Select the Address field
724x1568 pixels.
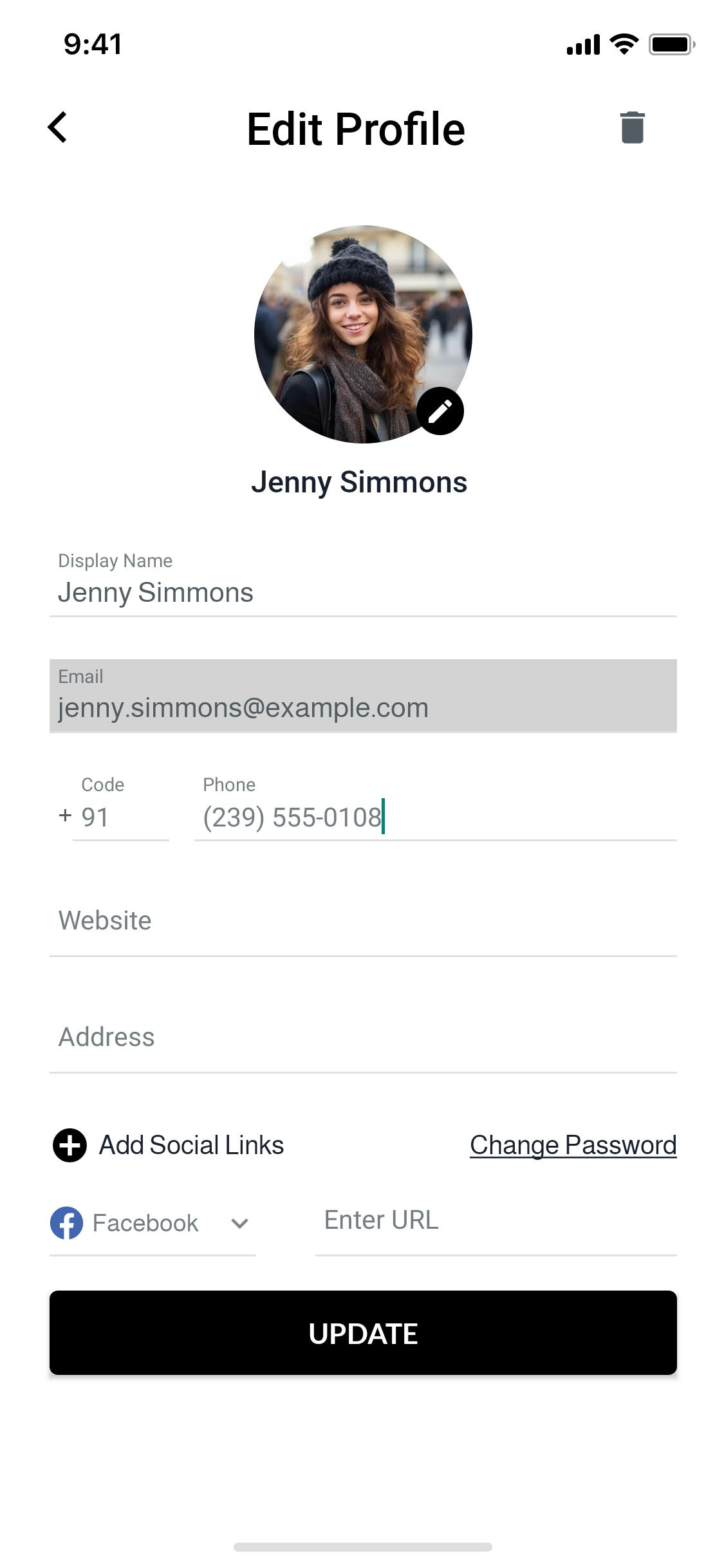pos(363,1038)
